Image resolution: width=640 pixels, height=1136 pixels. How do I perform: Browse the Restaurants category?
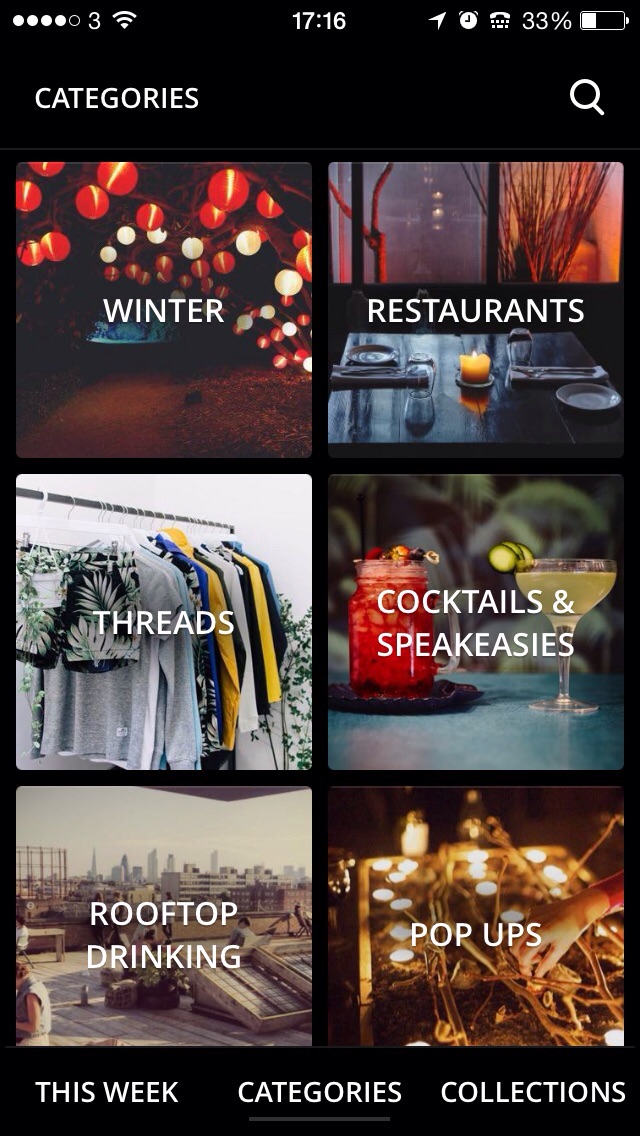pos(475,310)
